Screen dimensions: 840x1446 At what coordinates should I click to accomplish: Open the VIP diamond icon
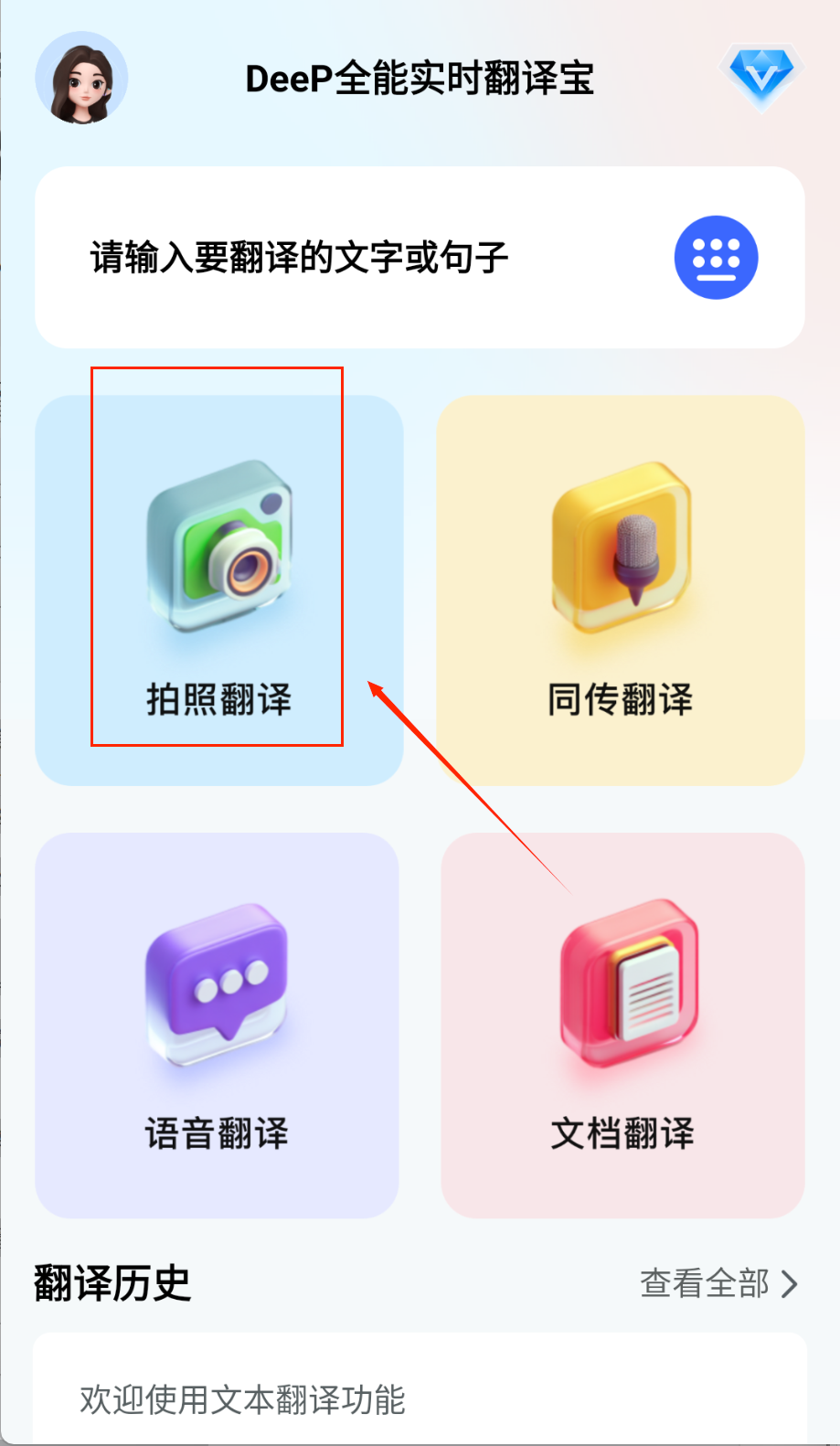[x=760, y=77]
